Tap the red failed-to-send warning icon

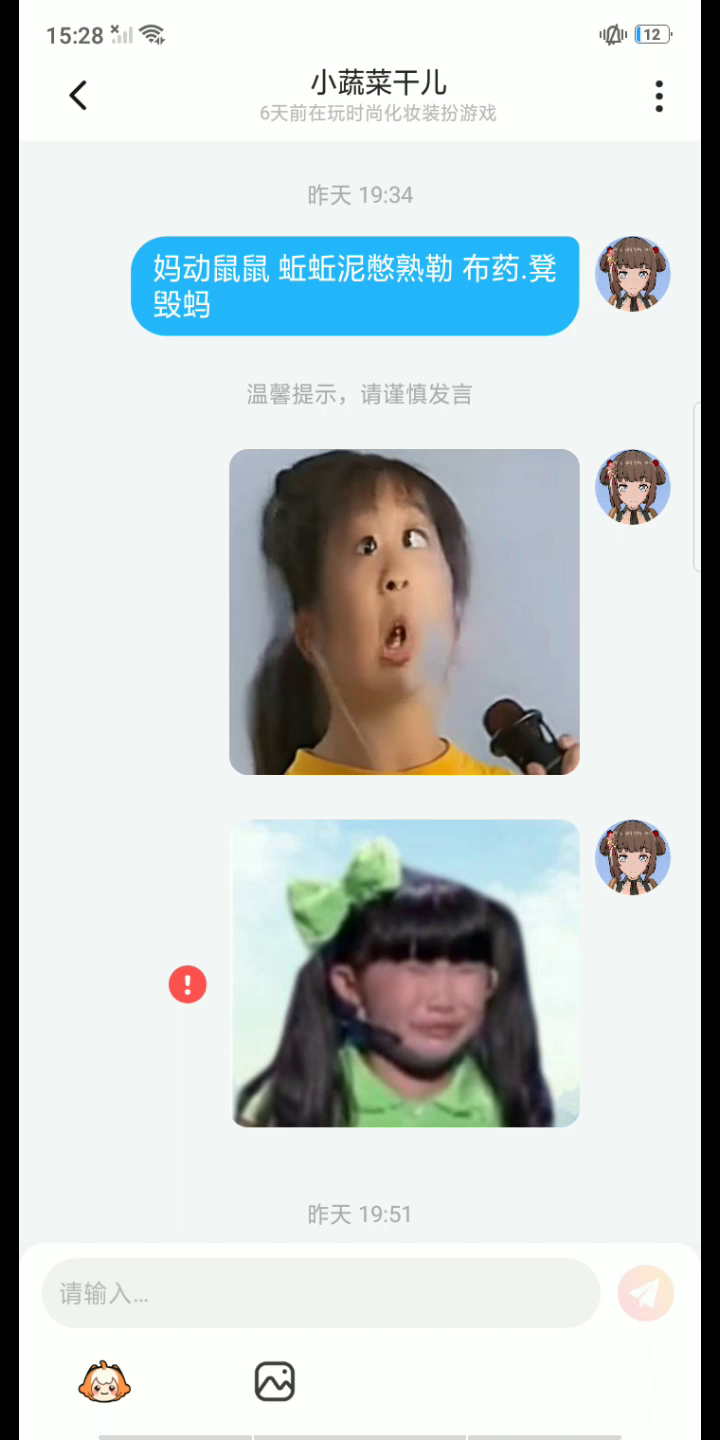[x=187, y=985]
